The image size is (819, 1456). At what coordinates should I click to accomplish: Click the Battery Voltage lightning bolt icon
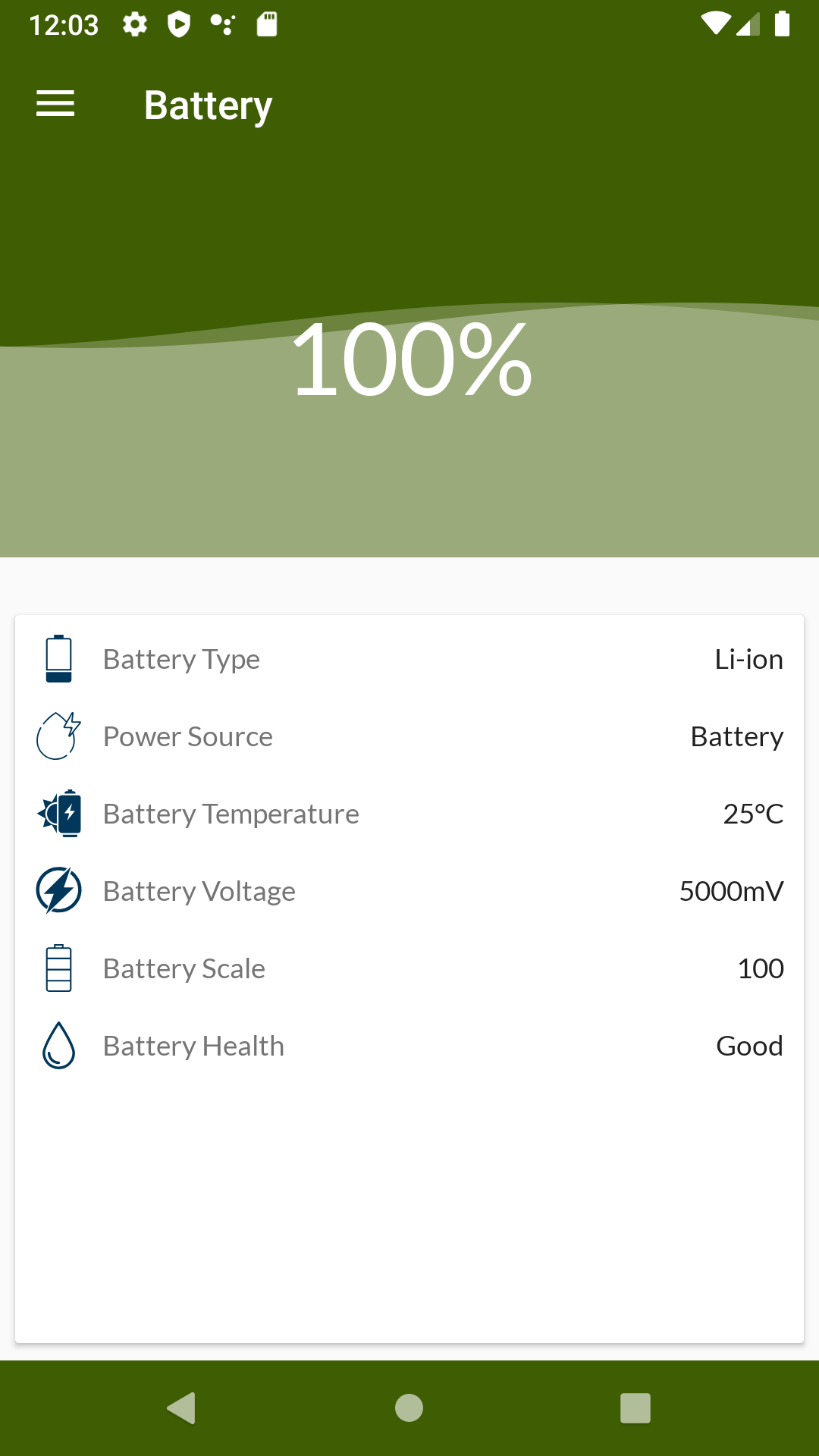57,890
